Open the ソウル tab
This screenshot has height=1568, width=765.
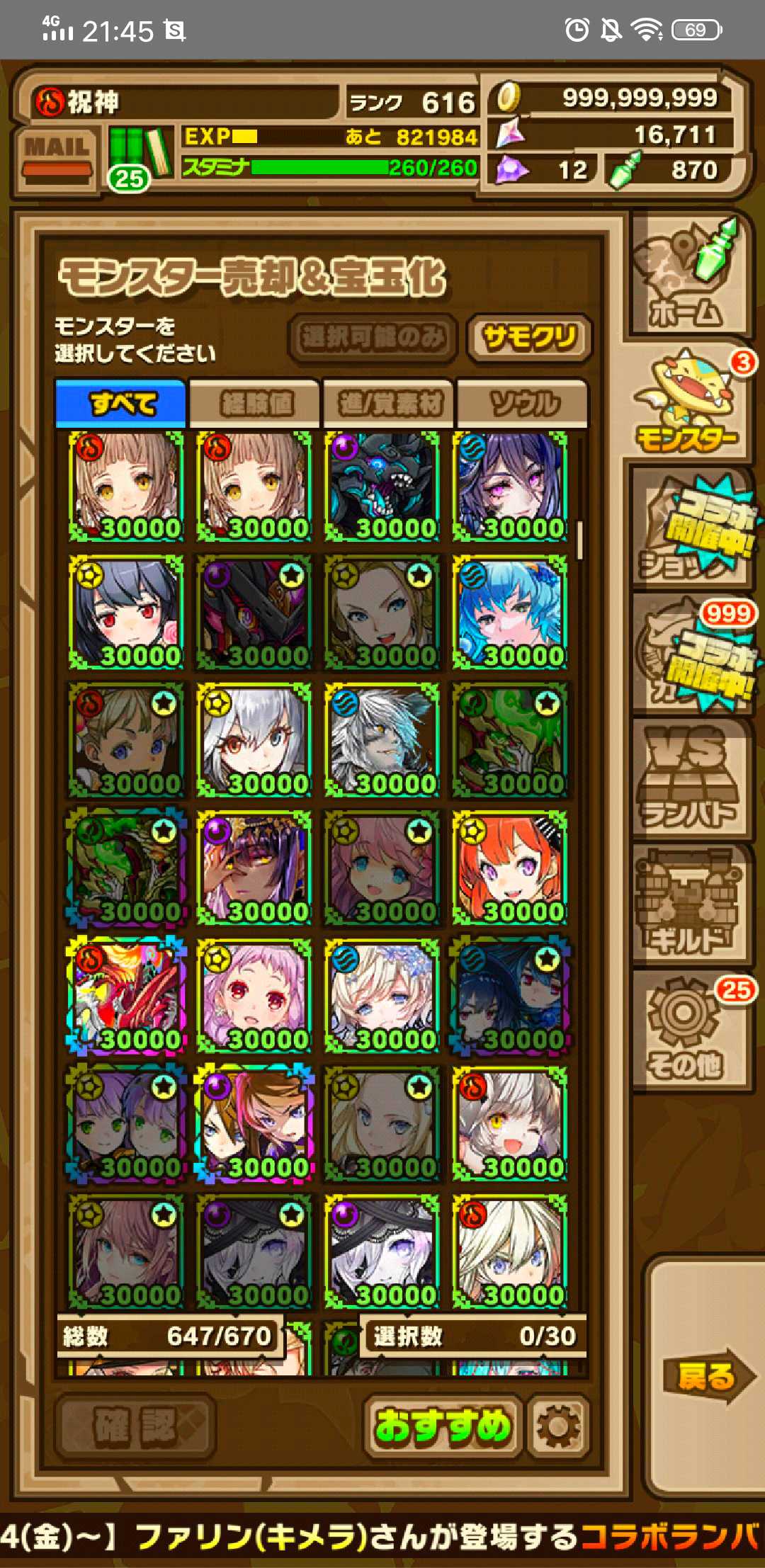523,403
